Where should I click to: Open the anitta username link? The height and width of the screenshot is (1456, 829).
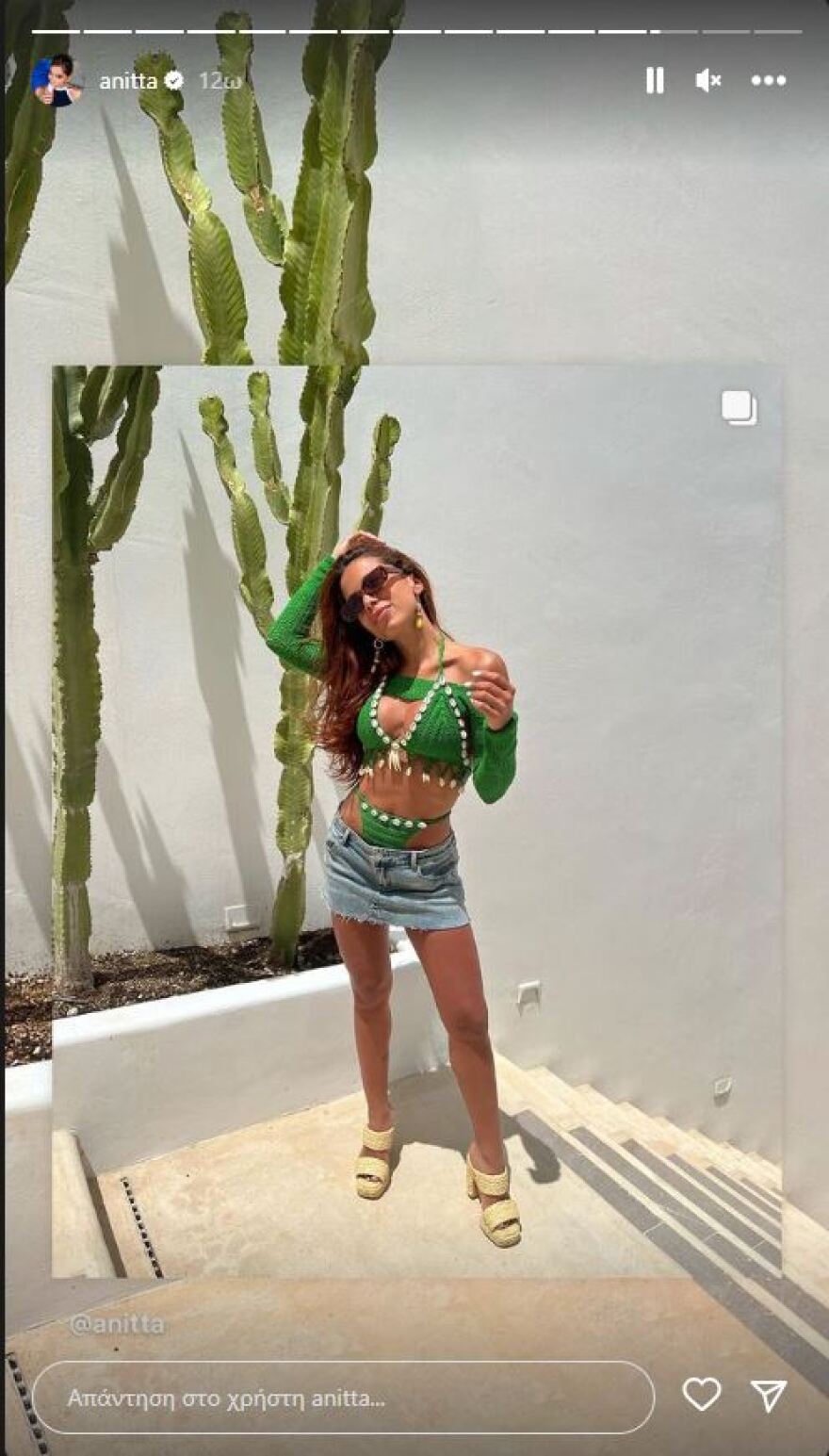tap(128, 81)
